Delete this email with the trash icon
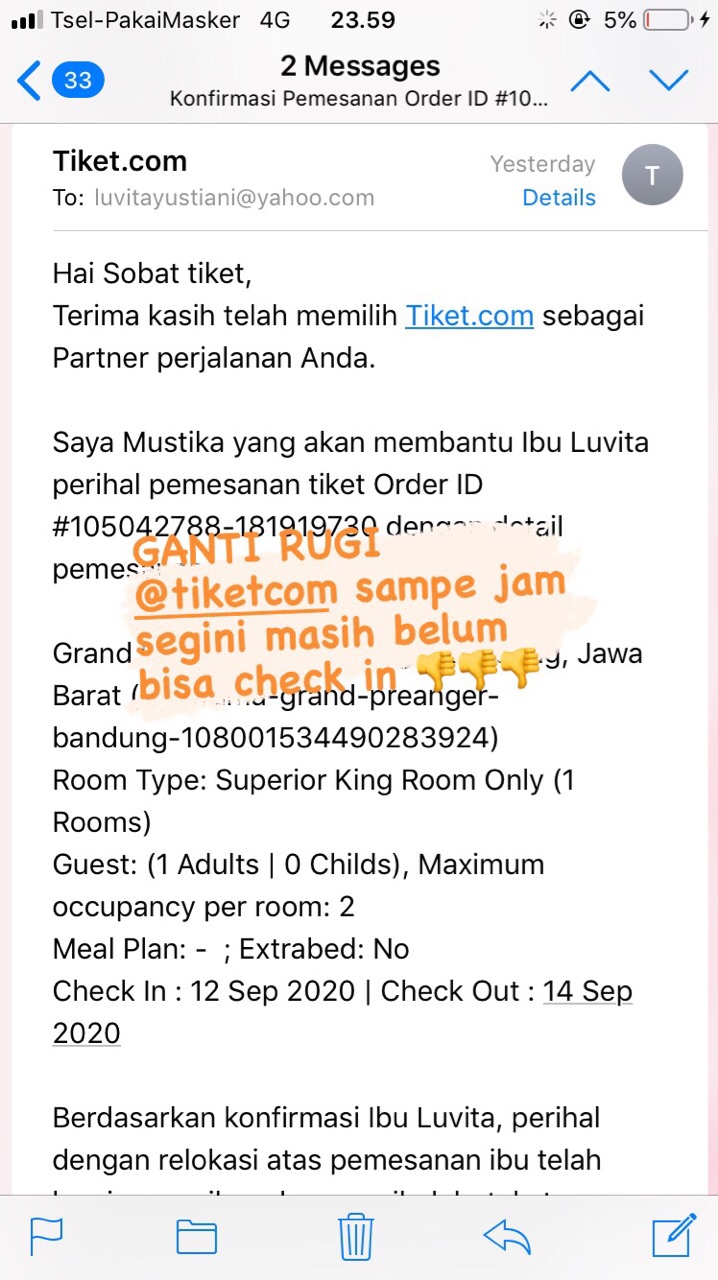The height and width of the screenshot is (1280, 718). pyautogui.click(x=356, y=1236)
